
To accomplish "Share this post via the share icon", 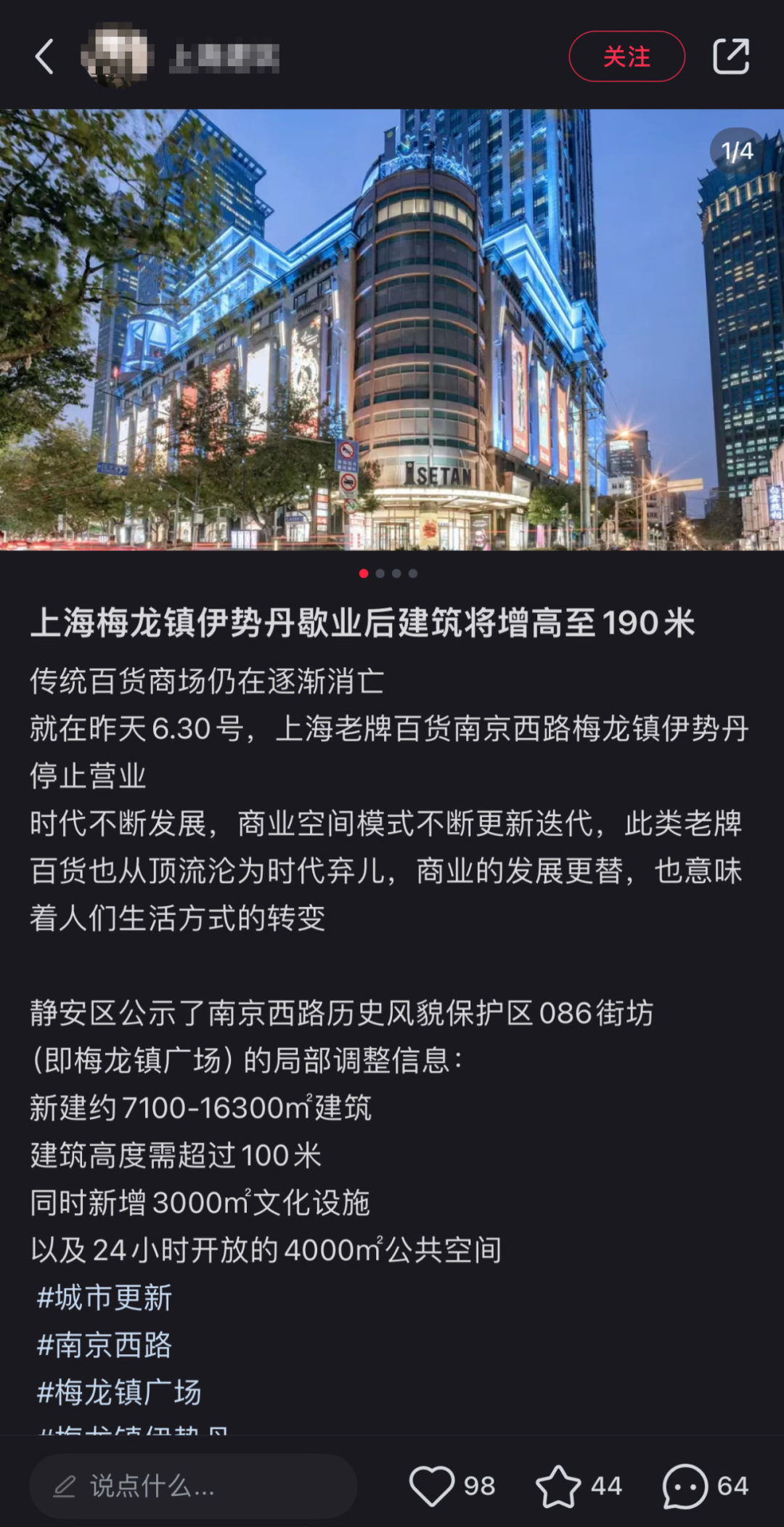I will 730,57.
